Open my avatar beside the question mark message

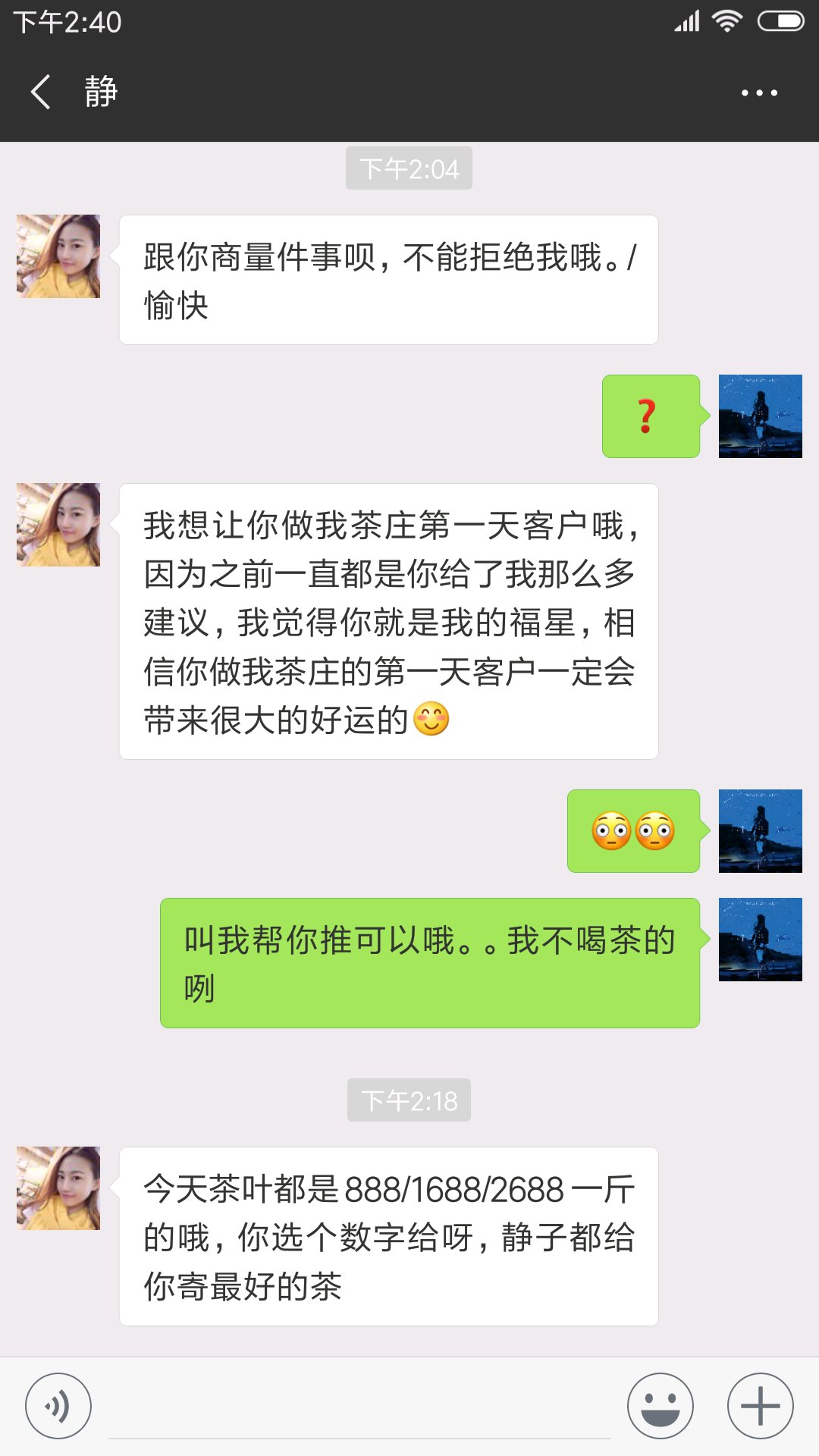[x=760, y=416]
